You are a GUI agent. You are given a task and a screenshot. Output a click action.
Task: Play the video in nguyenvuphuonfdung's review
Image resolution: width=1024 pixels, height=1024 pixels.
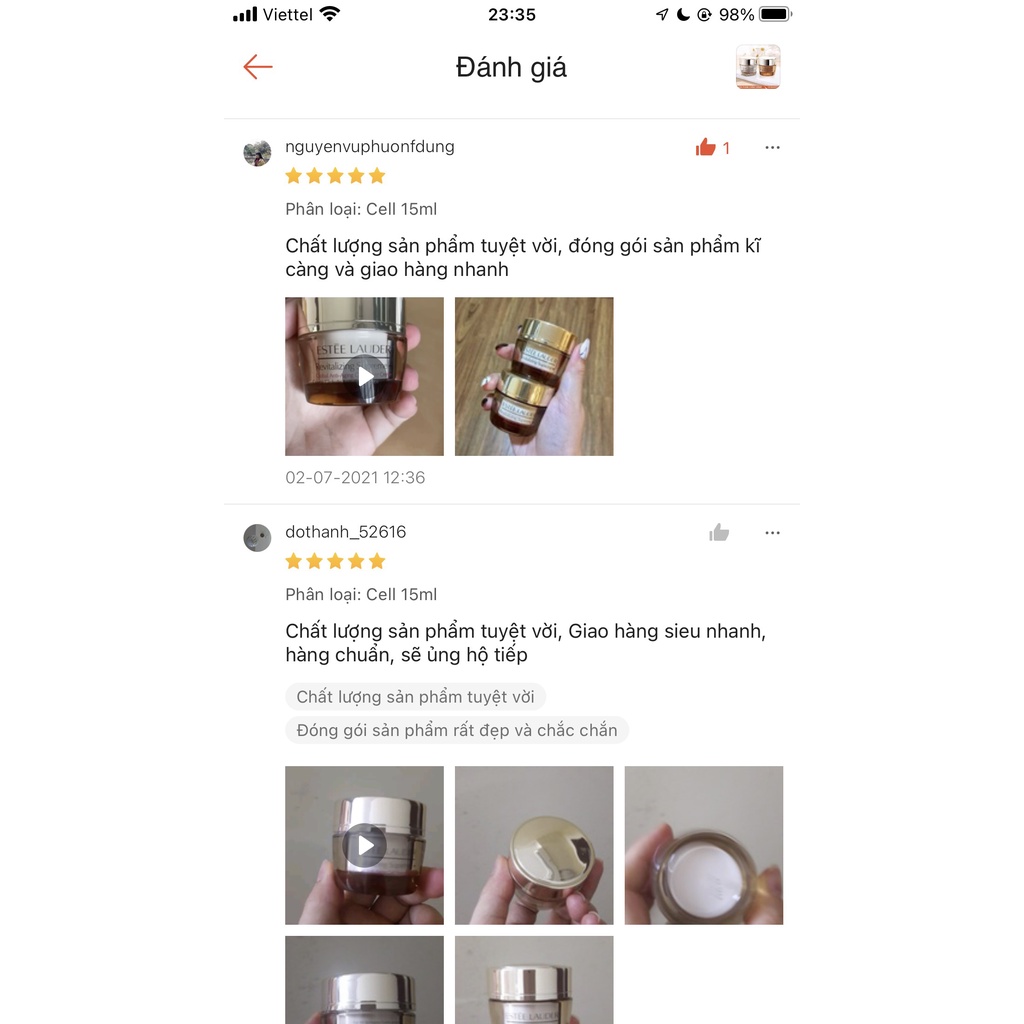(x=364, y=376)
